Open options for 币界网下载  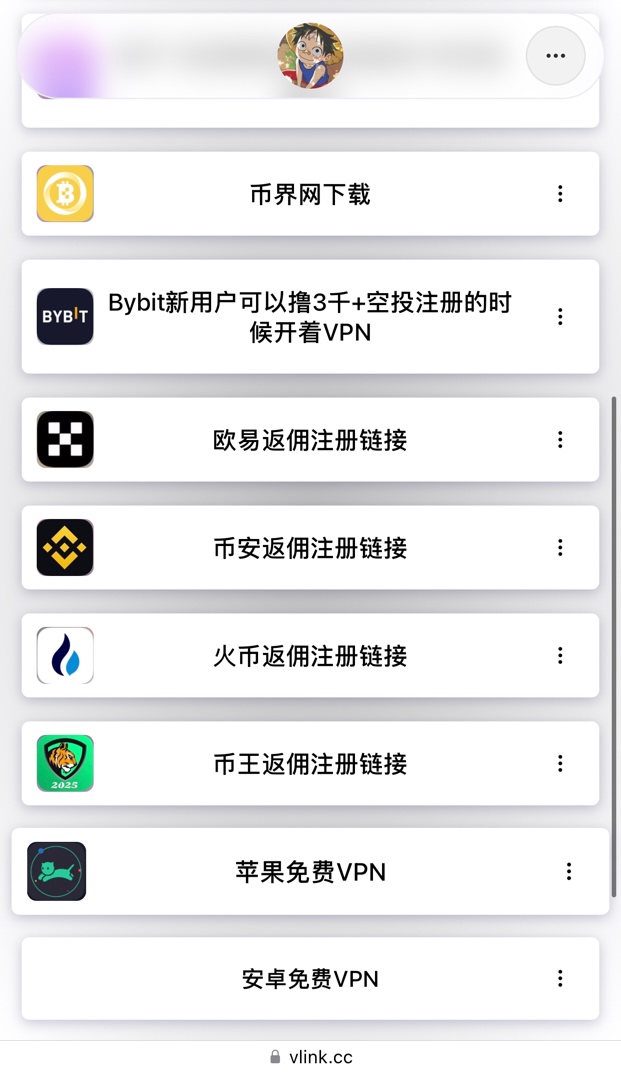(x=560, y=194)
